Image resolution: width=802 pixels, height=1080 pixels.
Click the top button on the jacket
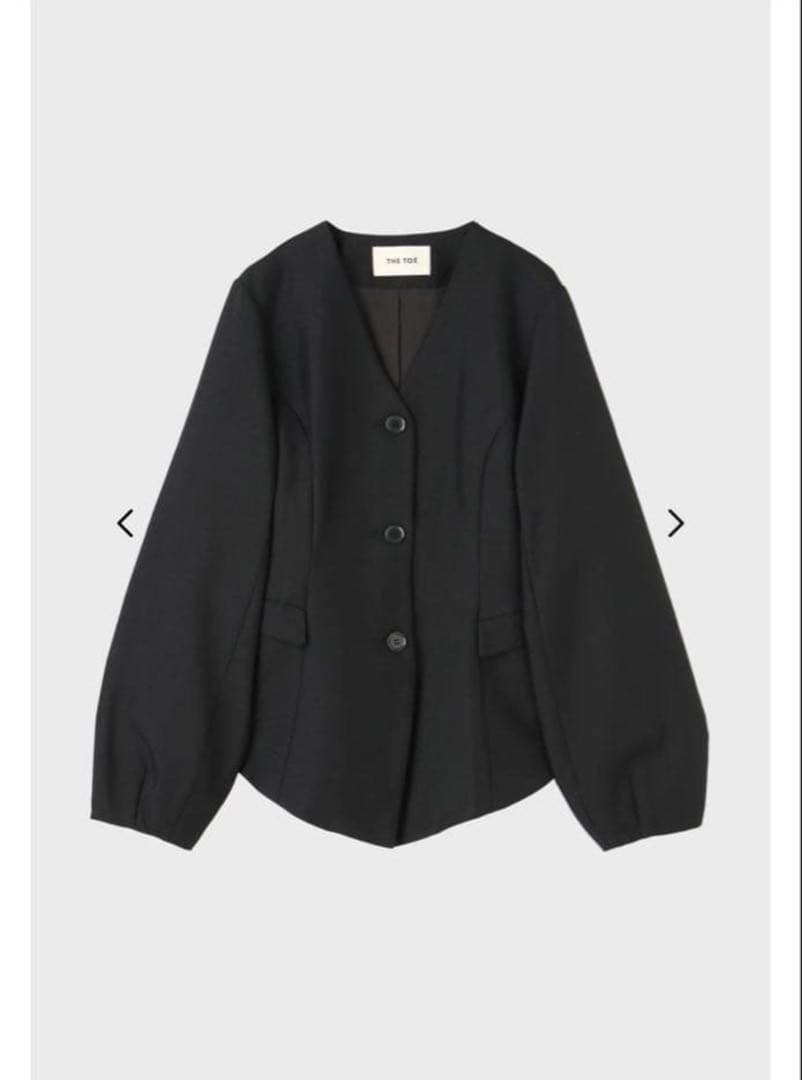pyautogui.click(x=394, y=425)
